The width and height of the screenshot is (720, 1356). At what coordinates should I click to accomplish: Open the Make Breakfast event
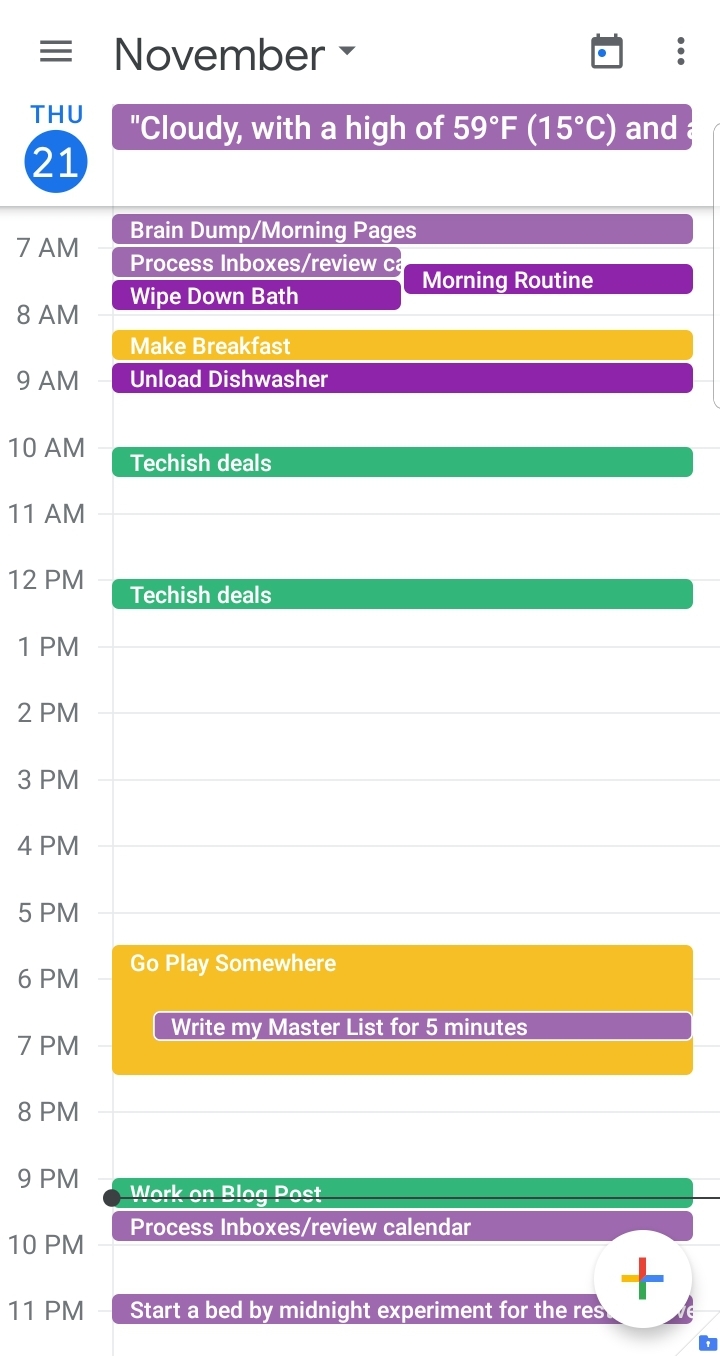tap(400, 346)
